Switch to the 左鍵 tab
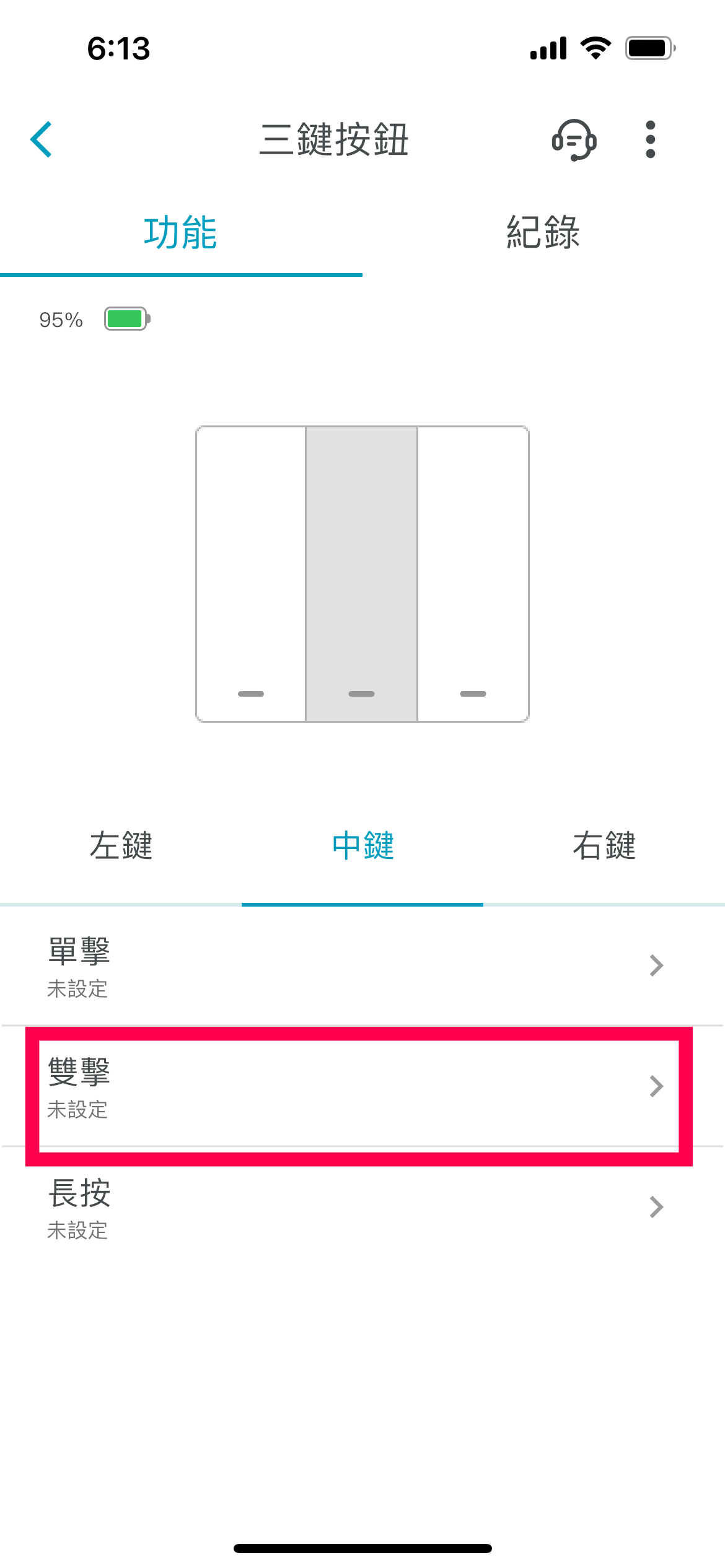This screenshot has height=1568, width=725. 121,846
